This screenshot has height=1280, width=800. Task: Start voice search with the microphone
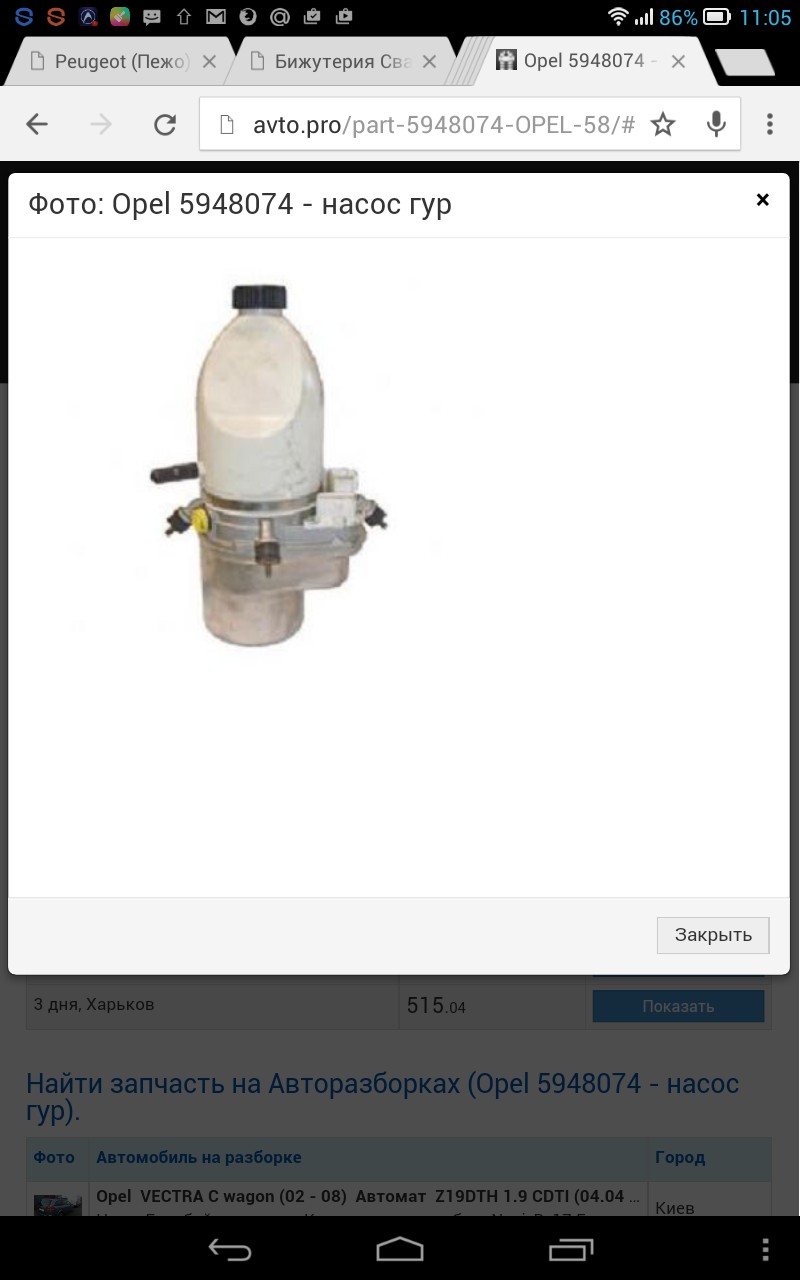[716, 124]
